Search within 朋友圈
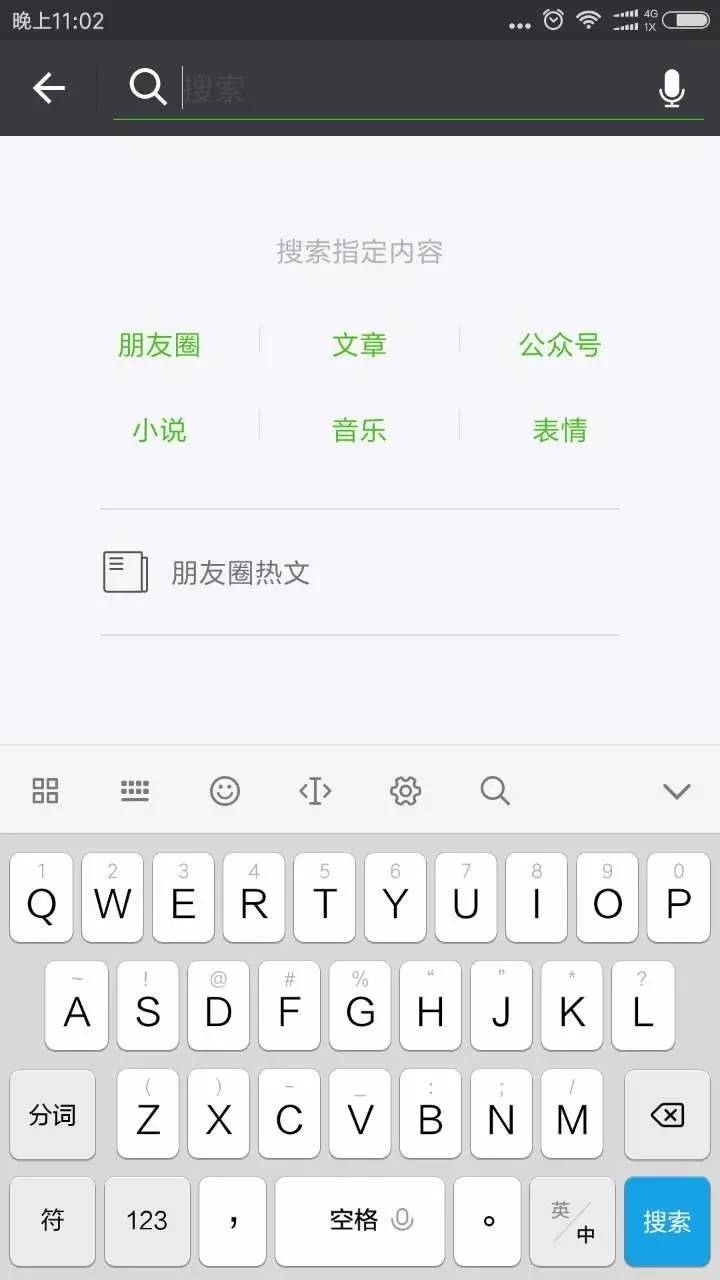This screenshot has height=1280, width=720. (x=159, y=345)
